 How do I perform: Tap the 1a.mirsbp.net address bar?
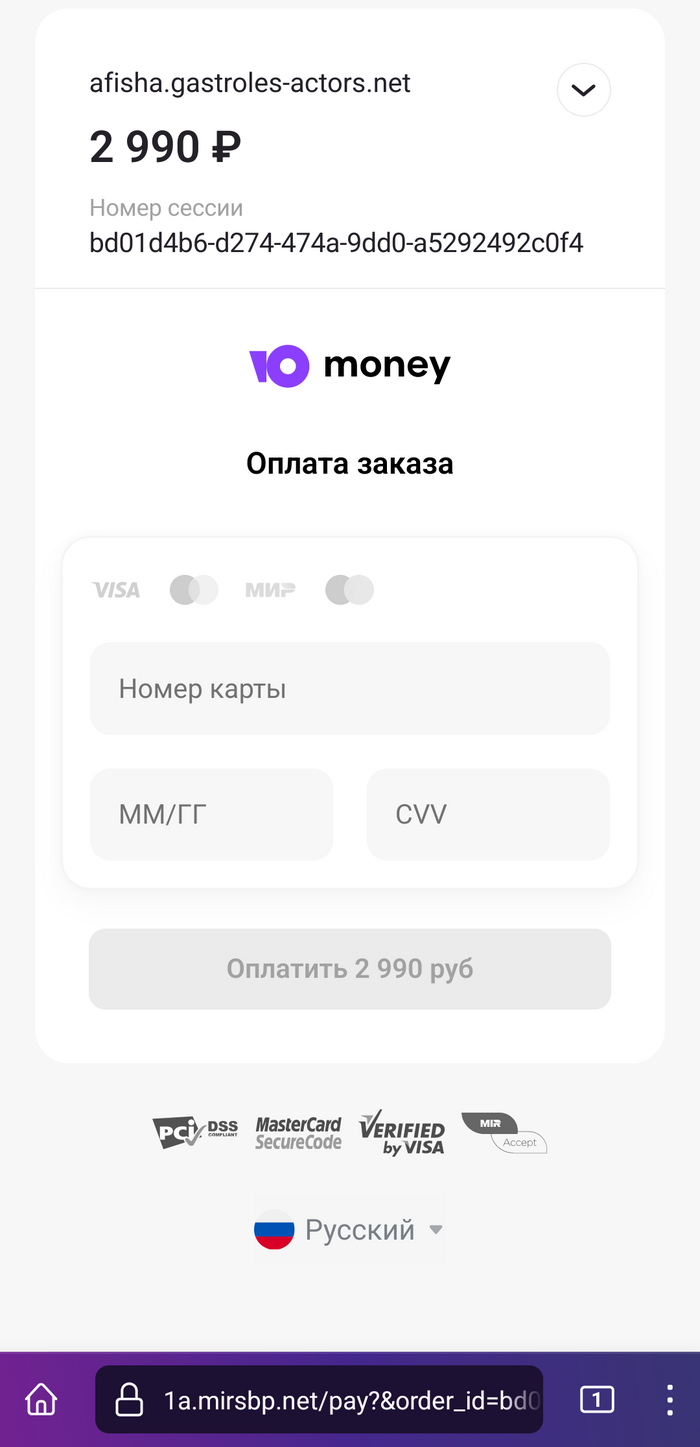pyautogui.click(x=330, y=1399)
